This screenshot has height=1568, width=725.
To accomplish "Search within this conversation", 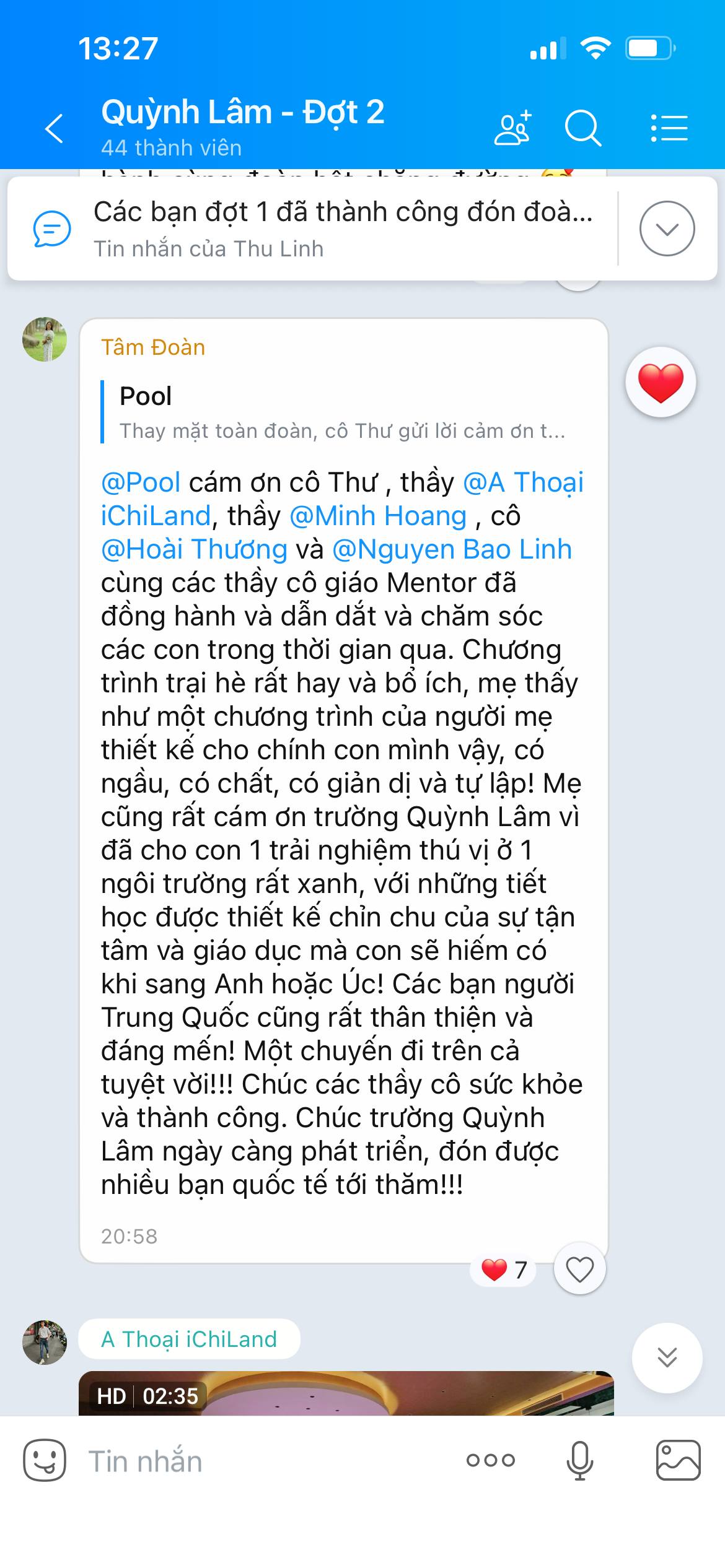I will pyautogui.click(x=582, y=128).
